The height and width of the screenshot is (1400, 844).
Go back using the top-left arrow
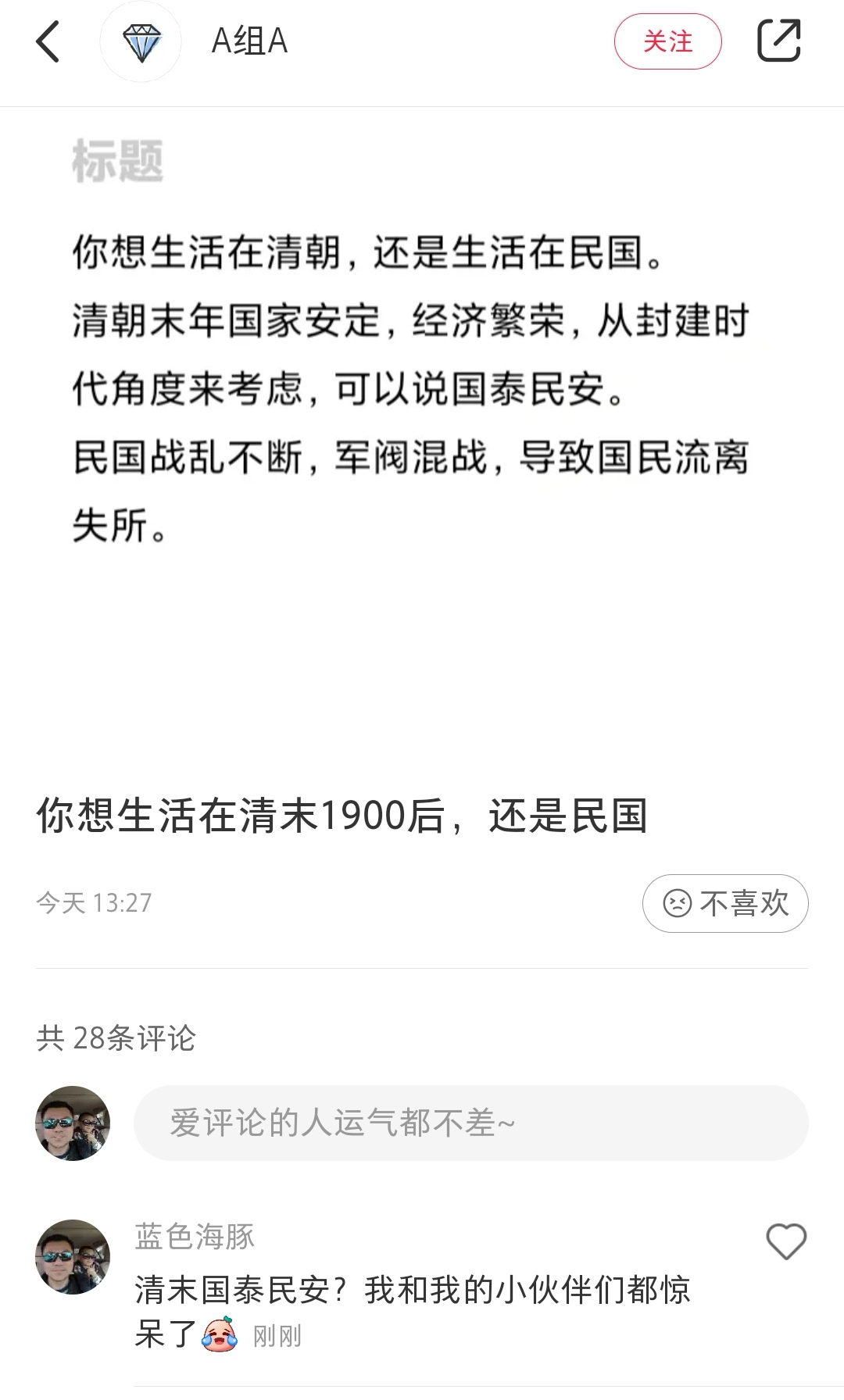point(48,41)
